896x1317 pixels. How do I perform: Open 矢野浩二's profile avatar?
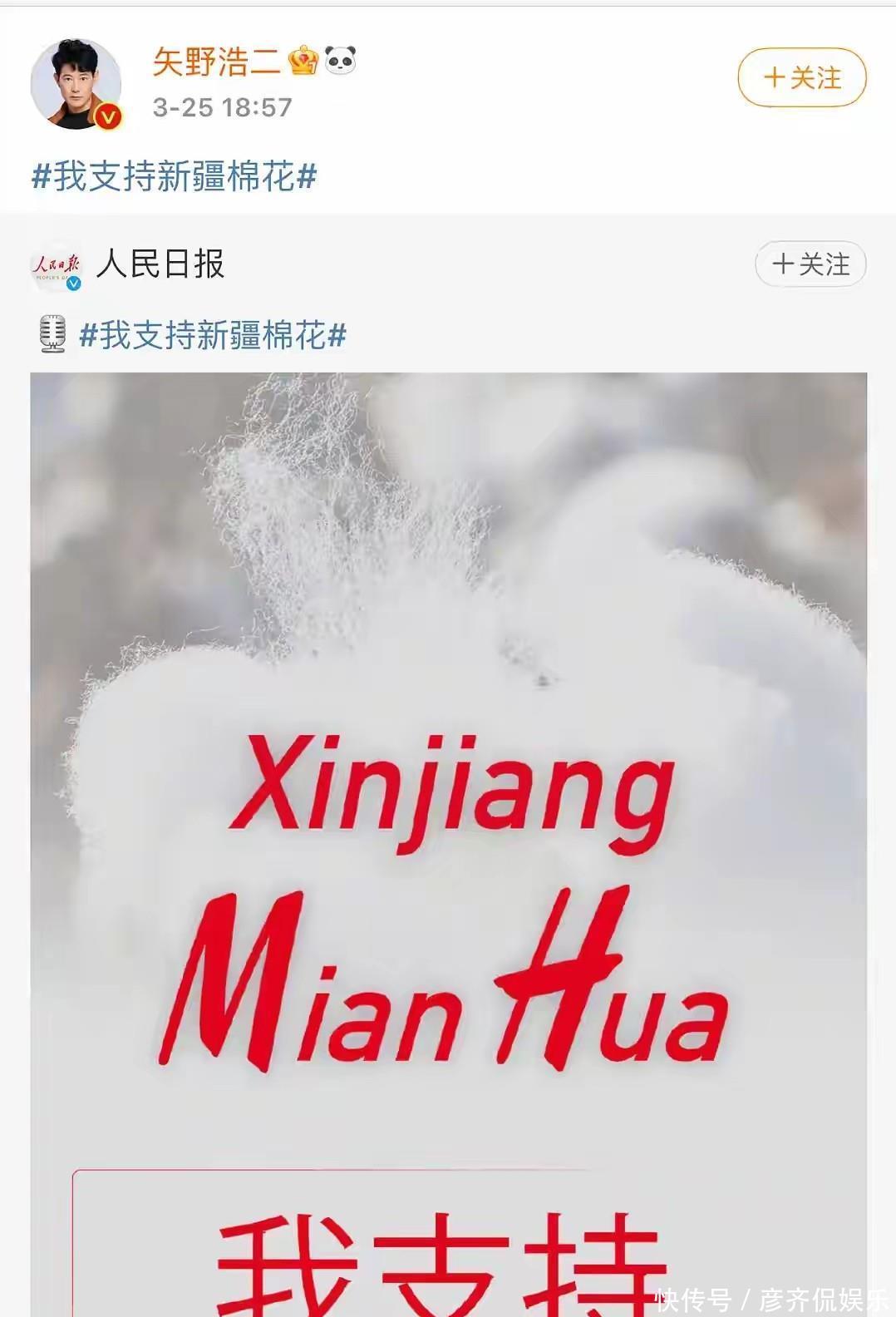76,83
